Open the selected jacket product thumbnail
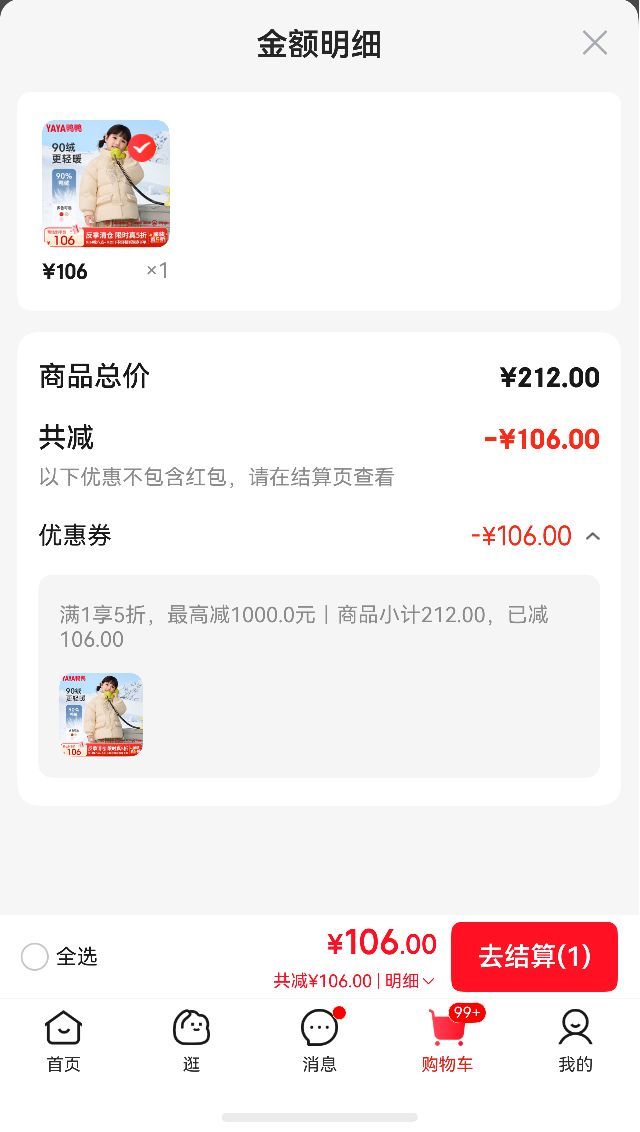 click(106, 184)
